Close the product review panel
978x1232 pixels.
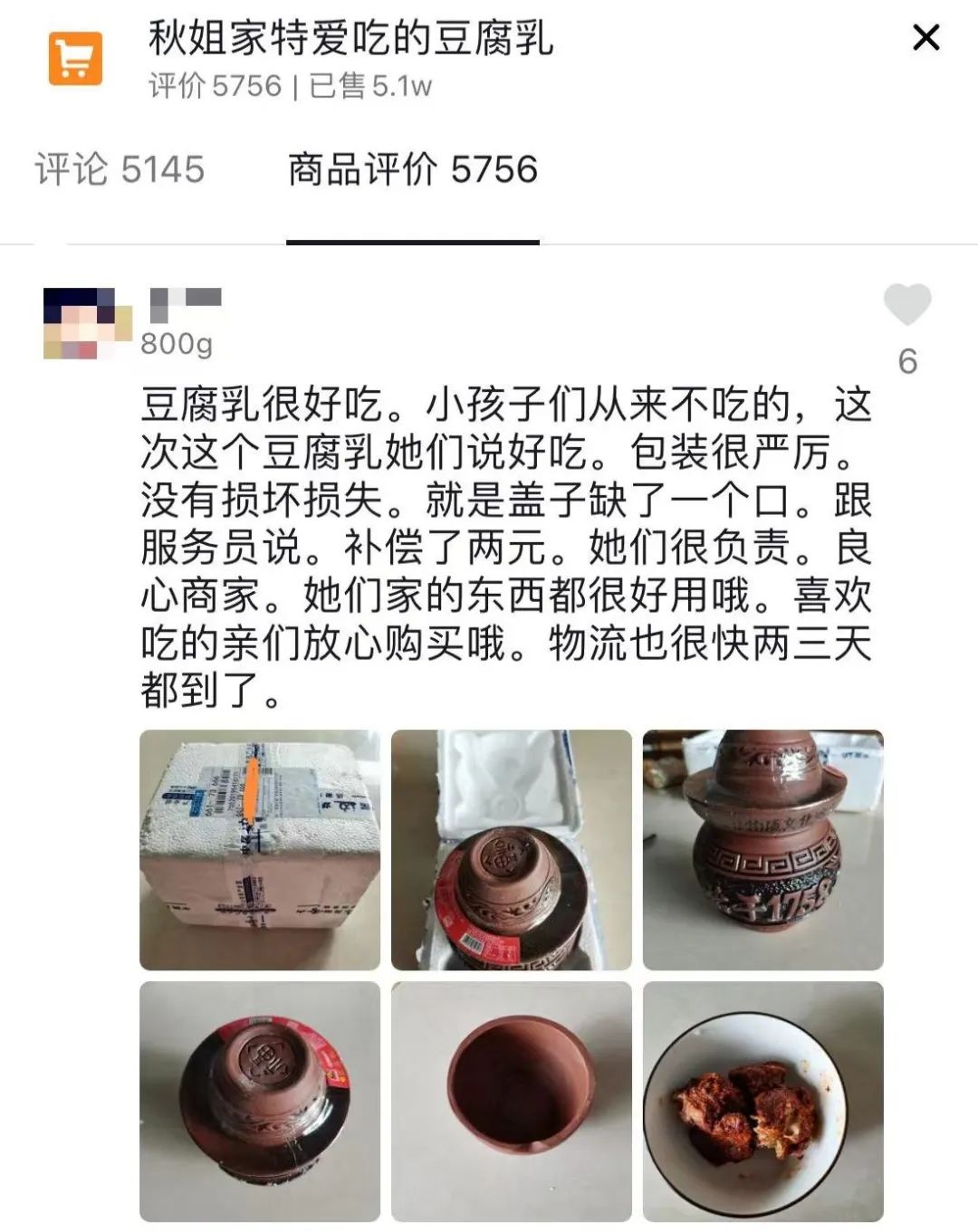pyautogui.click(x=925, y=38)
